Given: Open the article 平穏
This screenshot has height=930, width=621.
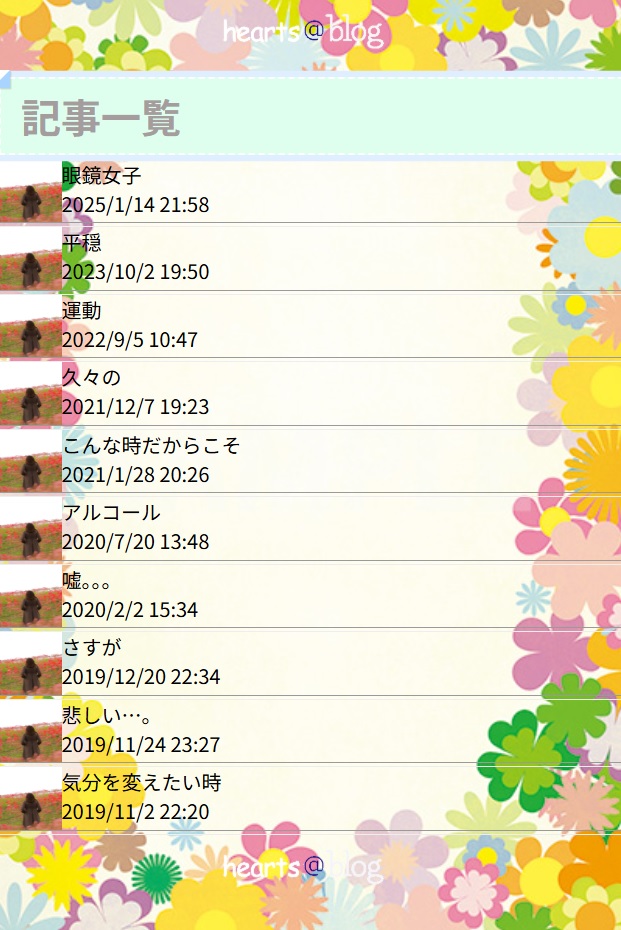Looking at the screenshot, I should [x=82, y=244].
